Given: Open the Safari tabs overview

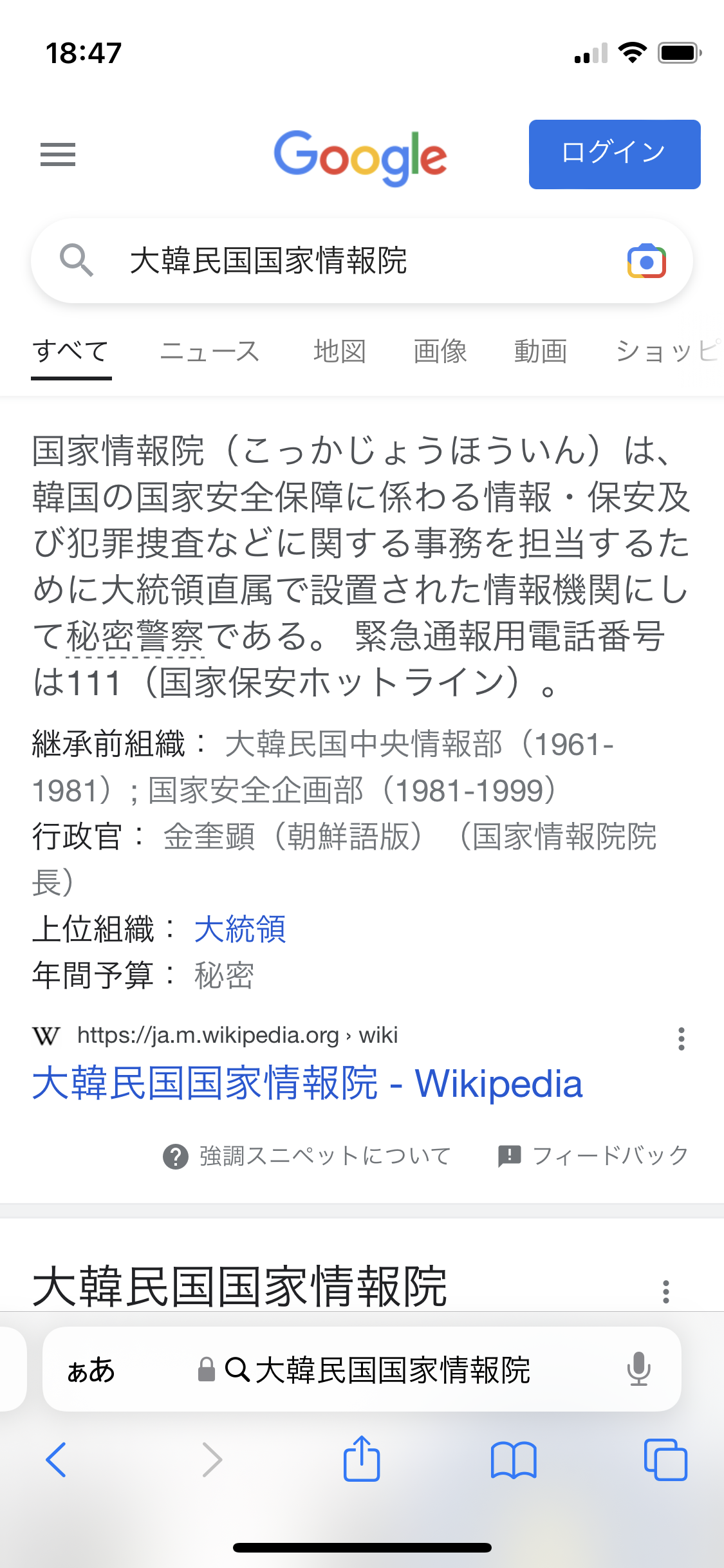Looking at the screenshot, I should click(x=665, y=1459).
